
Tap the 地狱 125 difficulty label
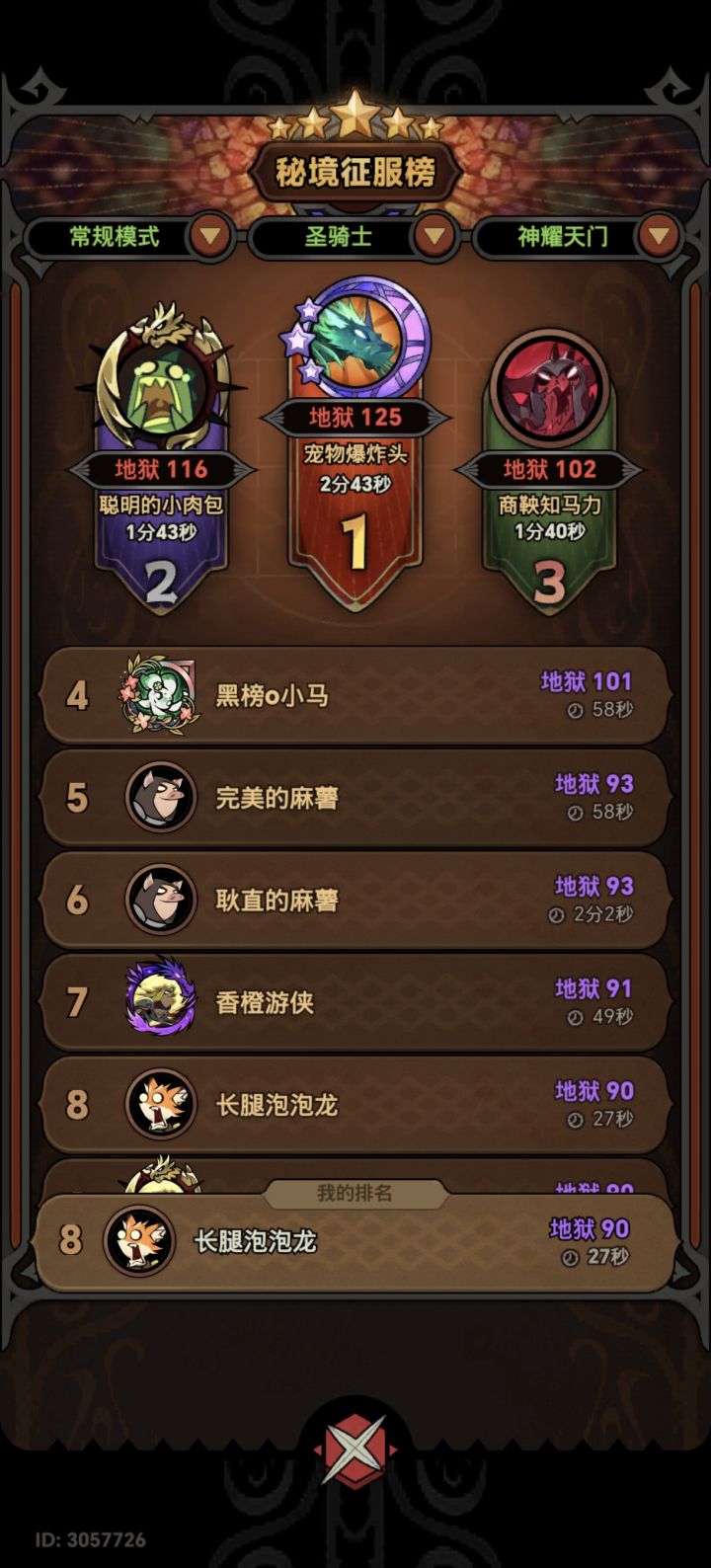click(x=355, y=418)
